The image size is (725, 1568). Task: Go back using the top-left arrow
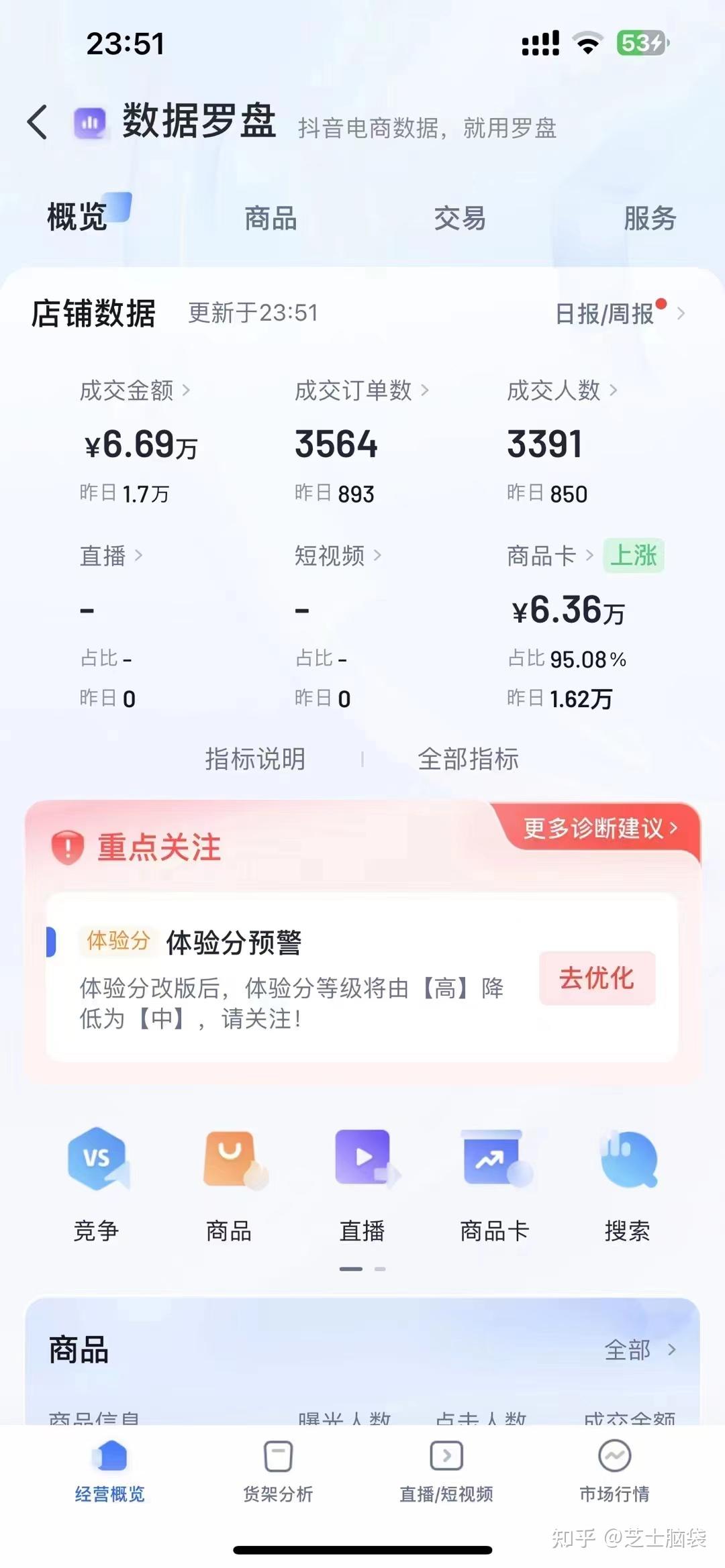click(38, 122)
